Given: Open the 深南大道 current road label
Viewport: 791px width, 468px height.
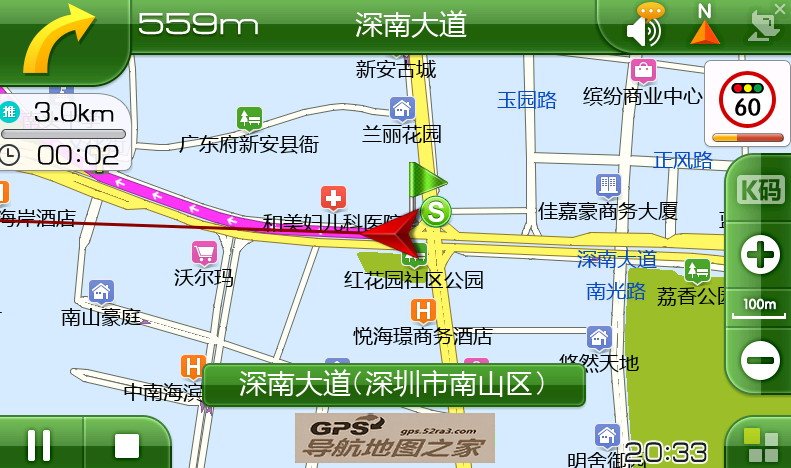Looking at the screenshot, I should [392, 384].
